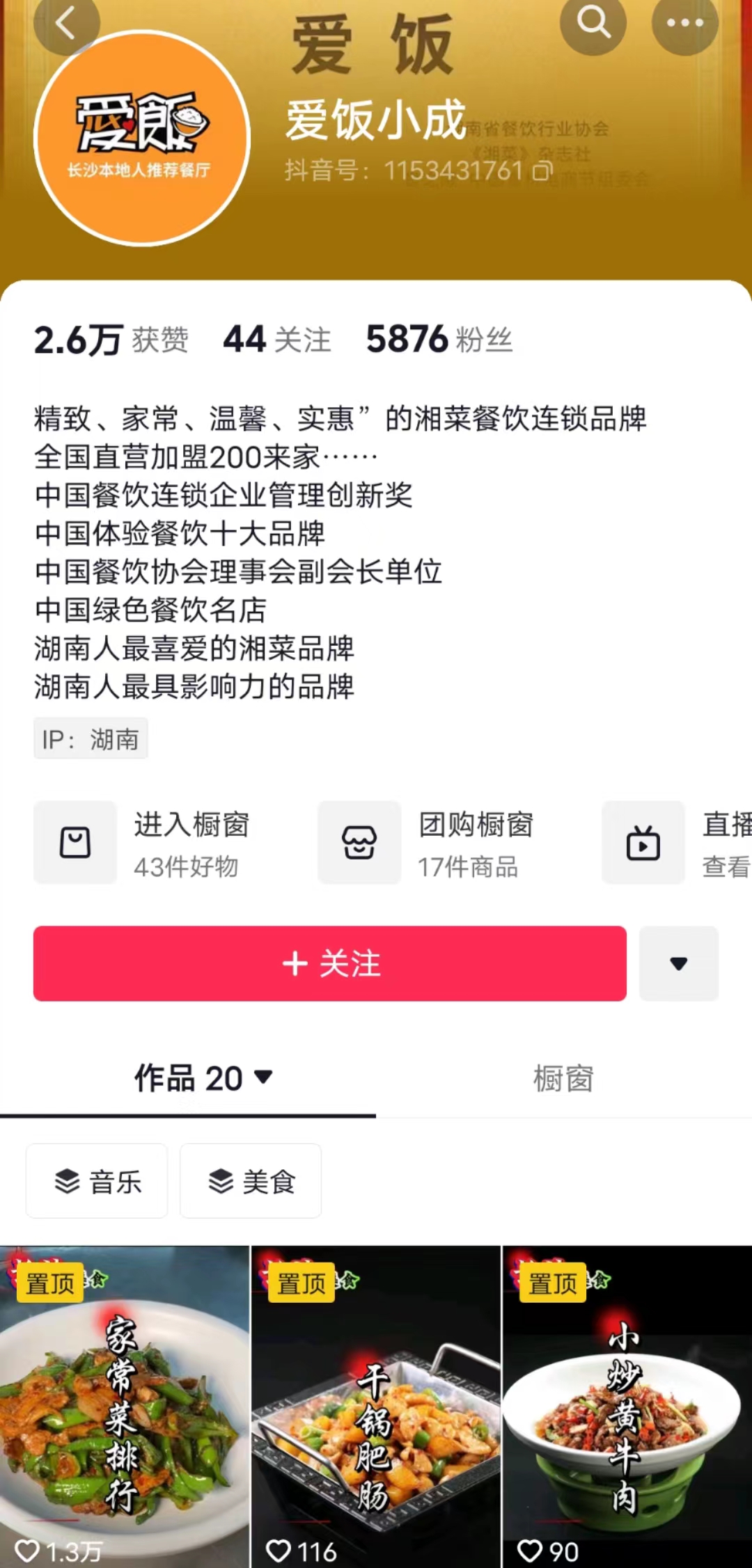Select the 美食 collection chip
The width and height of the screenshot is (752, 1568).
251,1181
